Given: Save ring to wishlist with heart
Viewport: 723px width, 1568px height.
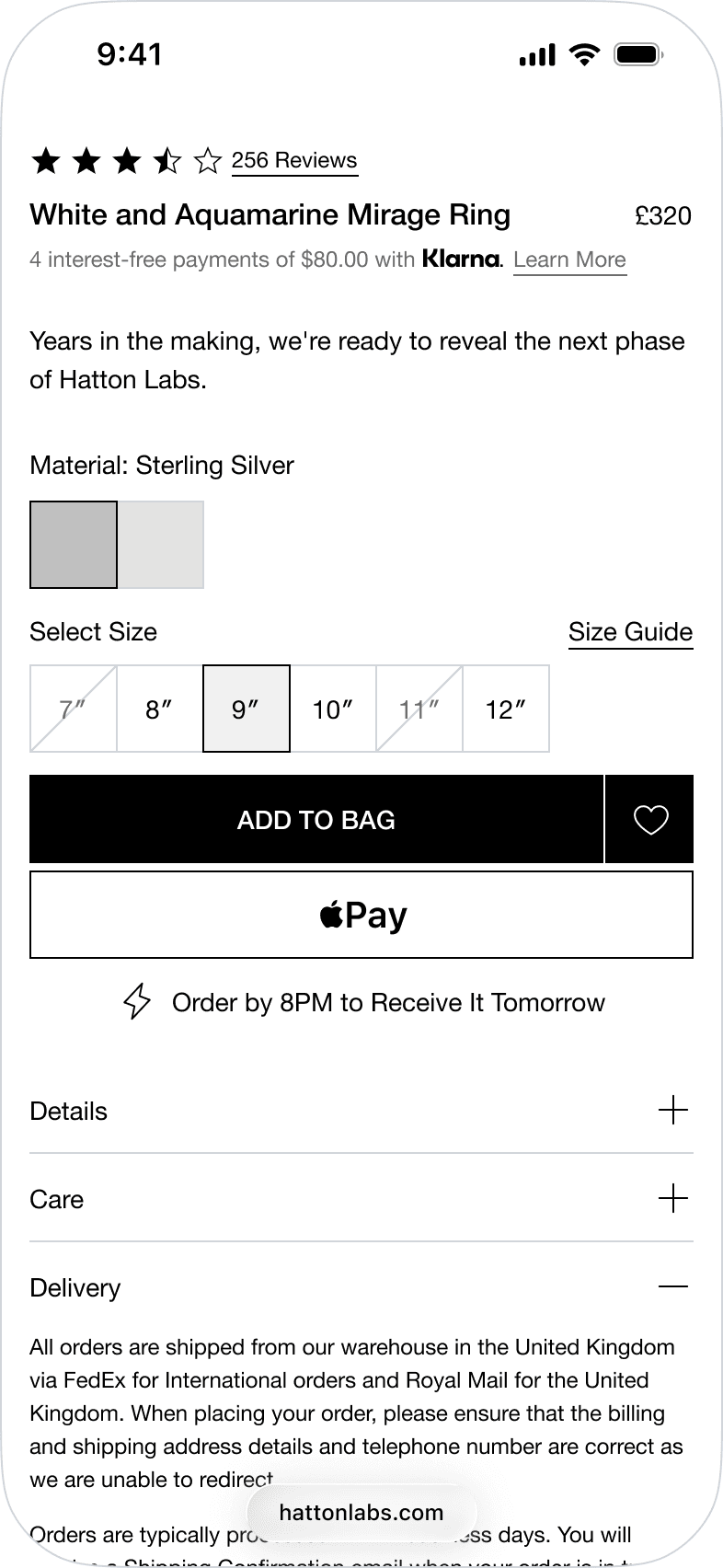Looking at the screenshot, I should pos(649,819).
